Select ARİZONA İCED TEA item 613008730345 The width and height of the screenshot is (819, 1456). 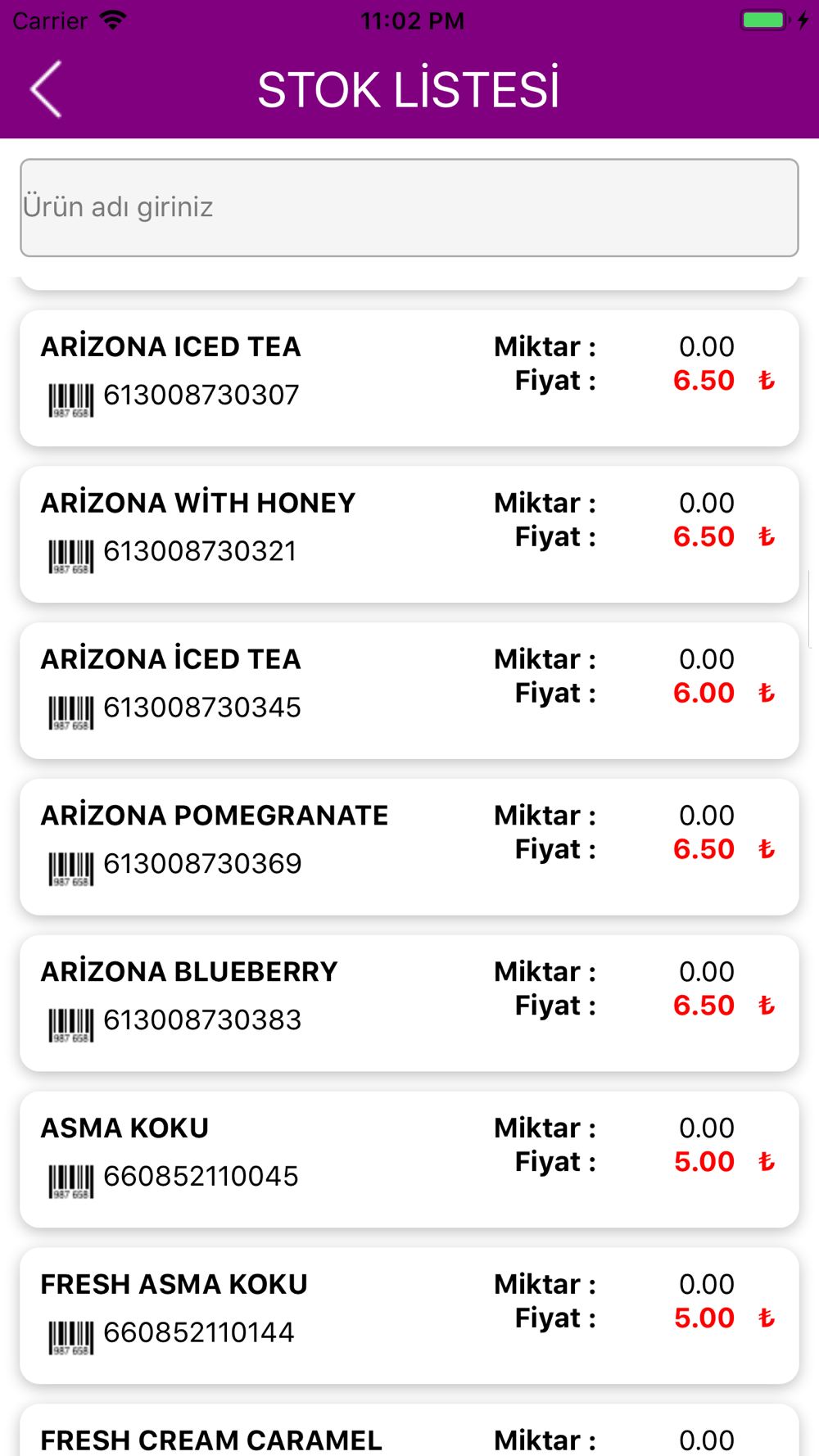tap(409, 691)
